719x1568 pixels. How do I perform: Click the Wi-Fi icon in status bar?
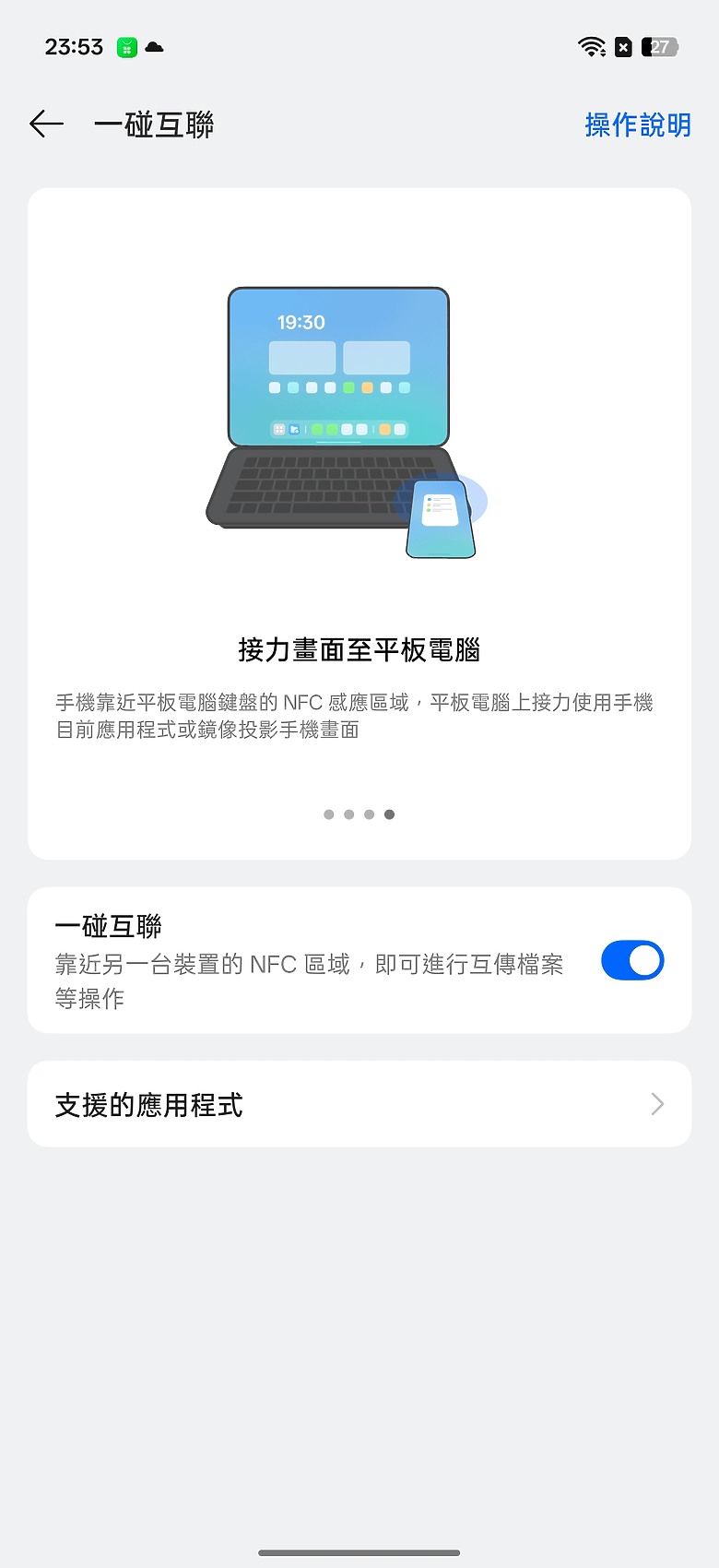coord(592,46)
